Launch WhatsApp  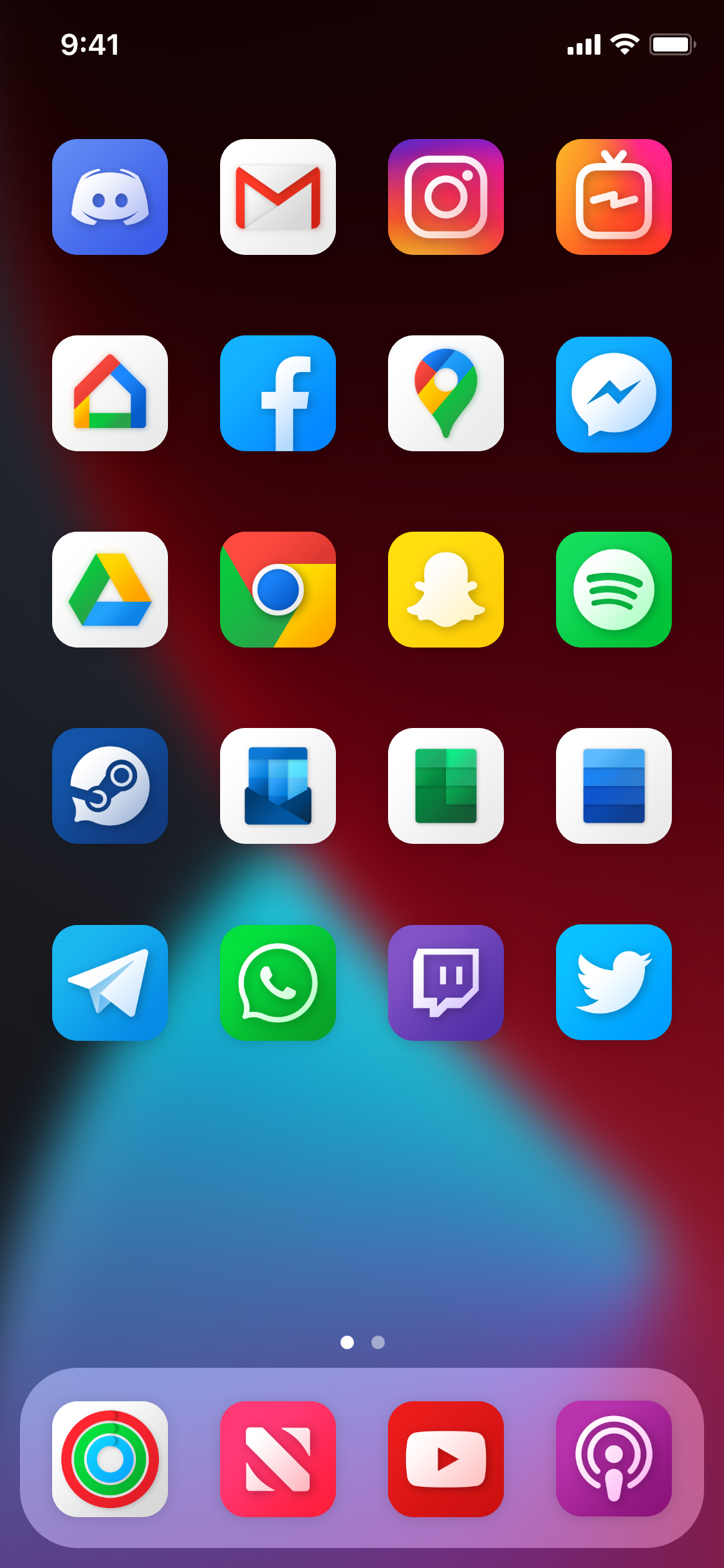point(278,983)
